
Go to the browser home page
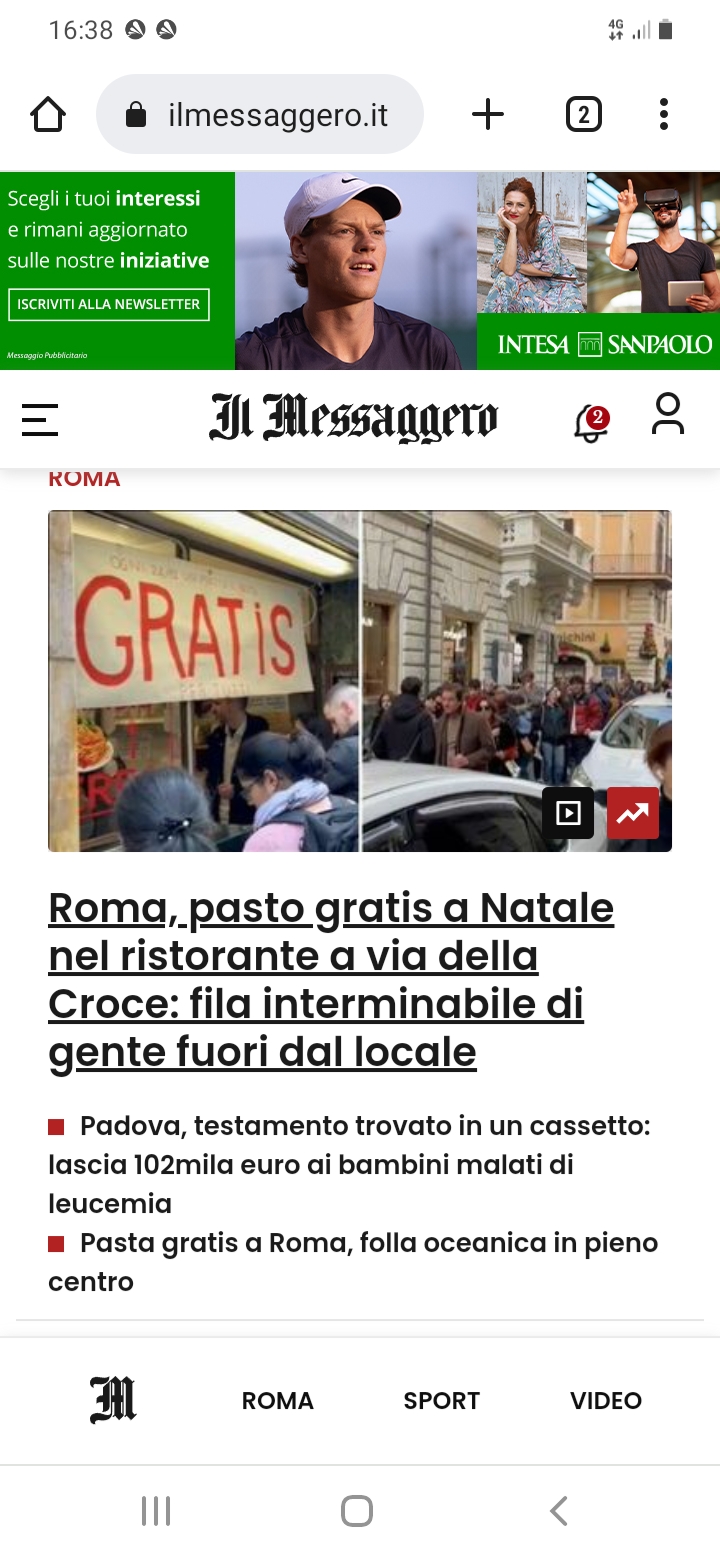coord(48,115)
